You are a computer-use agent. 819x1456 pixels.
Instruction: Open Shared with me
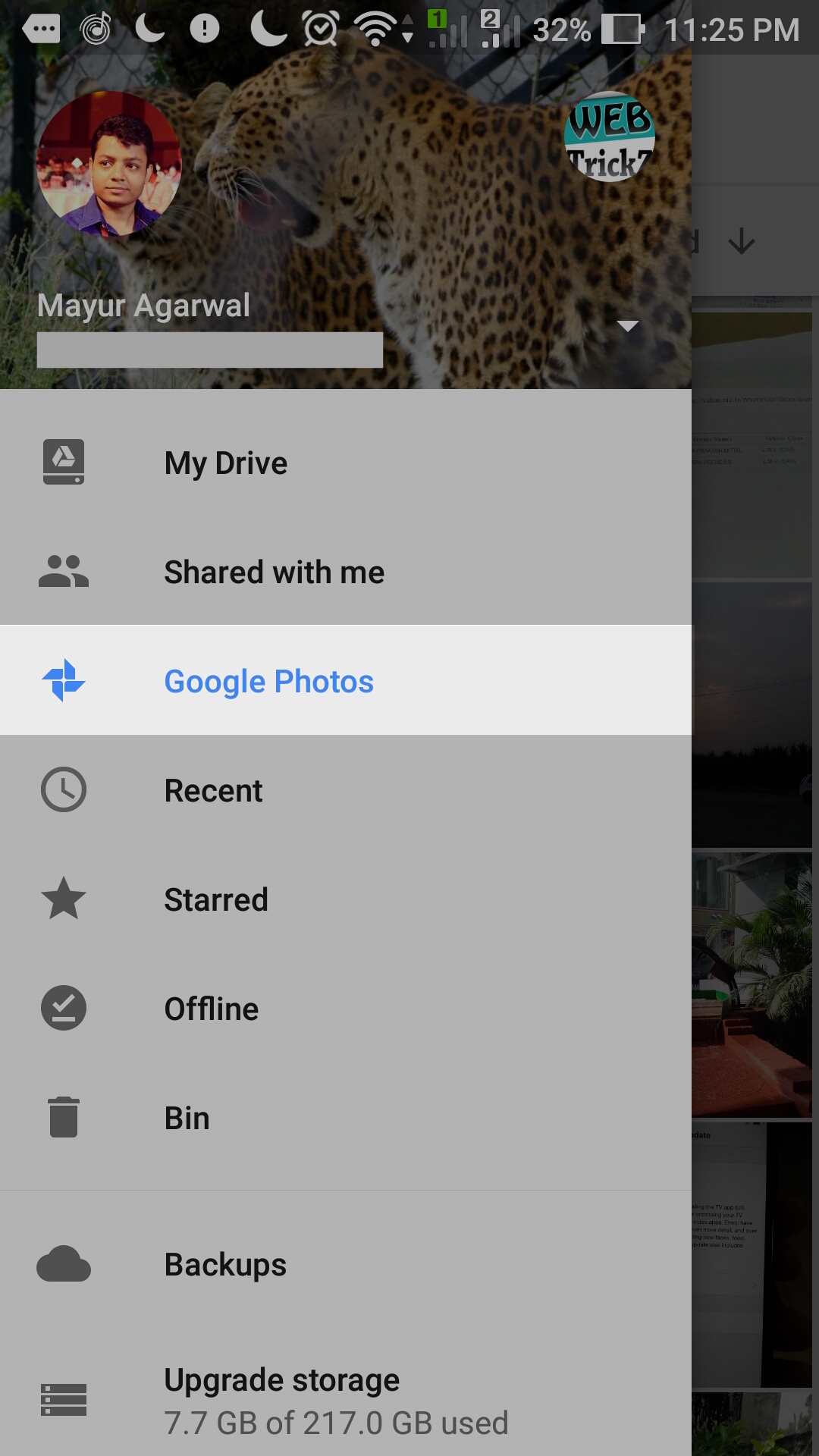coord(346,572)
